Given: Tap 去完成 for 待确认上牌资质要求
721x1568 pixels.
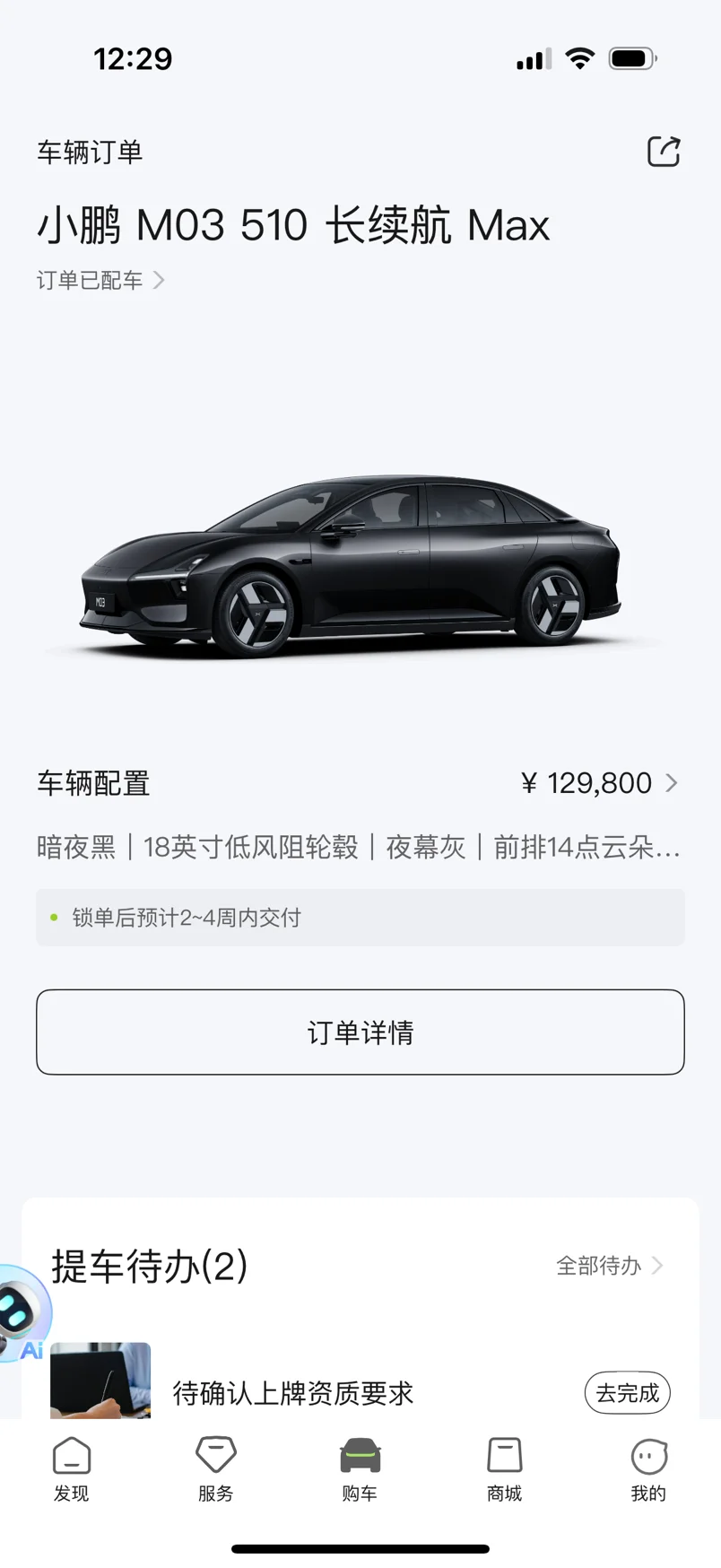Looking at the screenshot, I should [x=628, y=1393].
